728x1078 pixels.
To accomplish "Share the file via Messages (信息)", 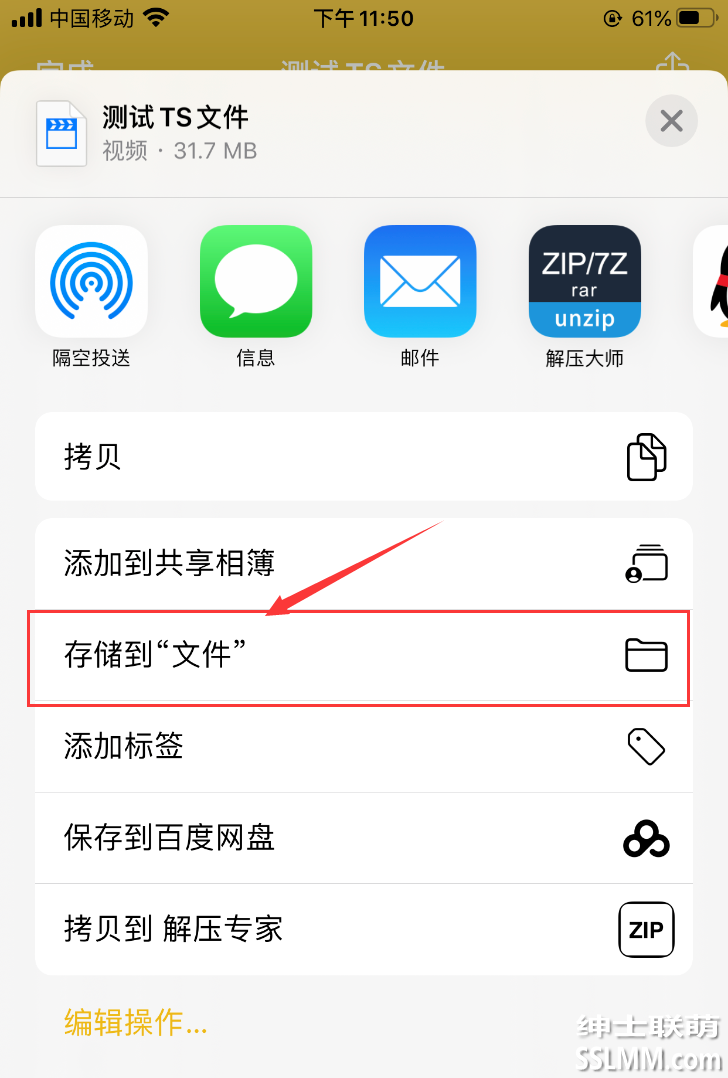I will tap(256, 281).
